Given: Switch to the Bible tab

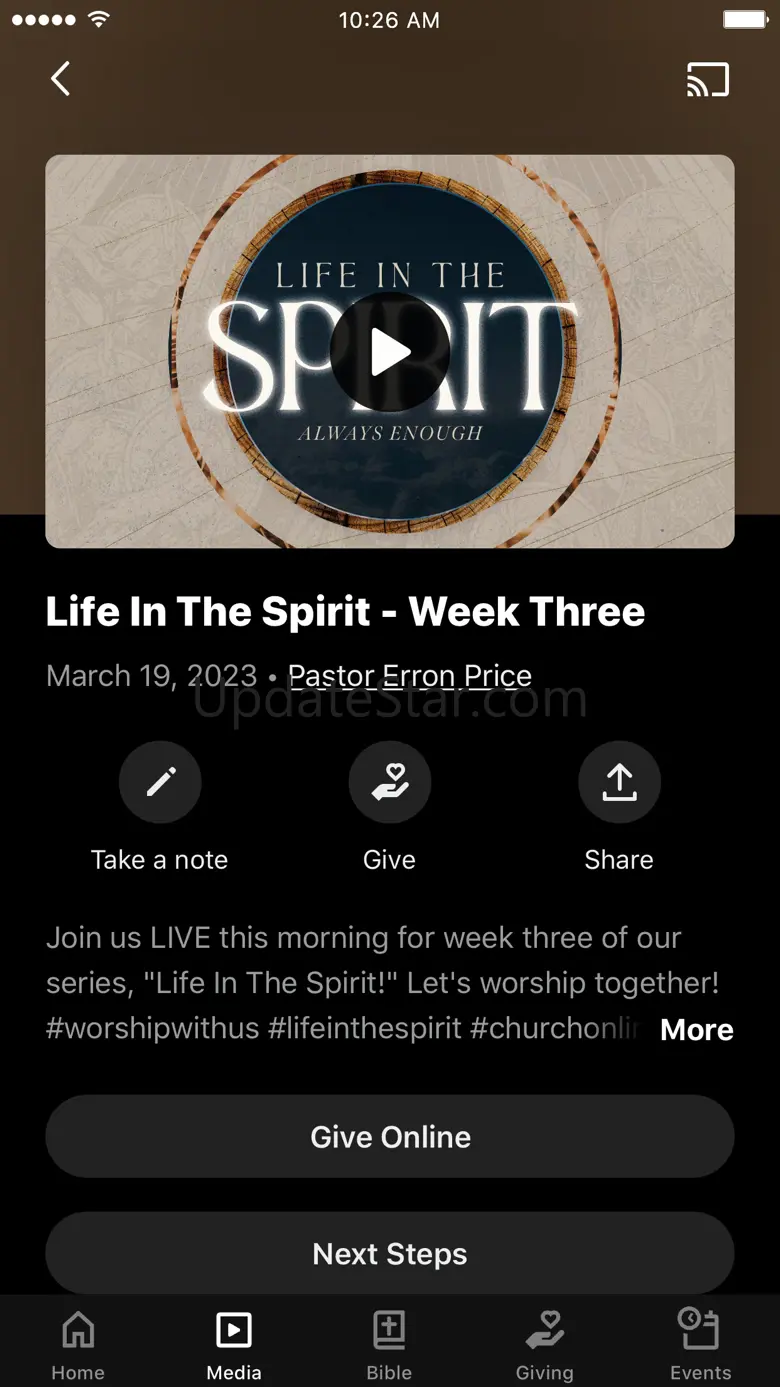Looking at the screenshot, I should click(389, 1343).
